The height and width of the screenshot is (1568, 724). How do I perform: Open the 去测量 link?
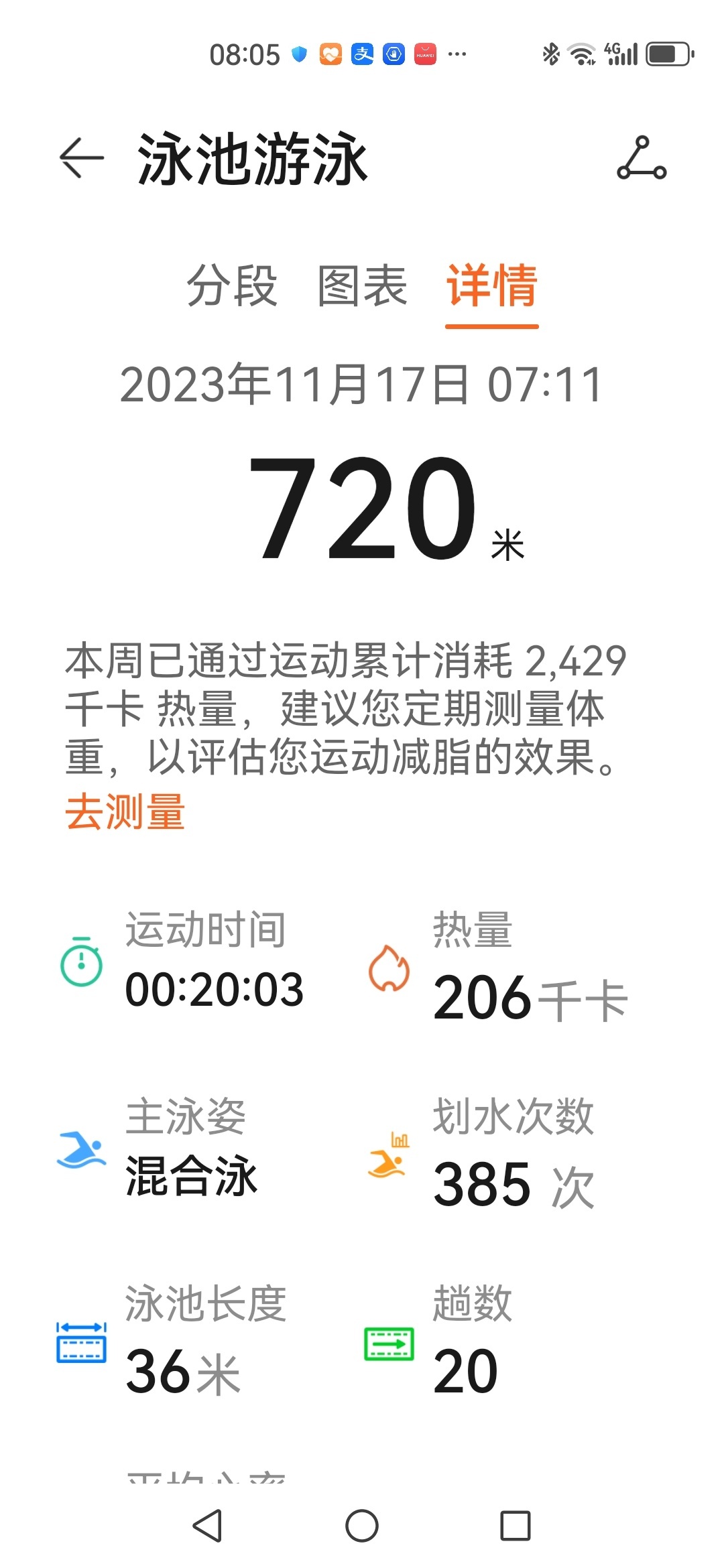click(x=125, y=811)
